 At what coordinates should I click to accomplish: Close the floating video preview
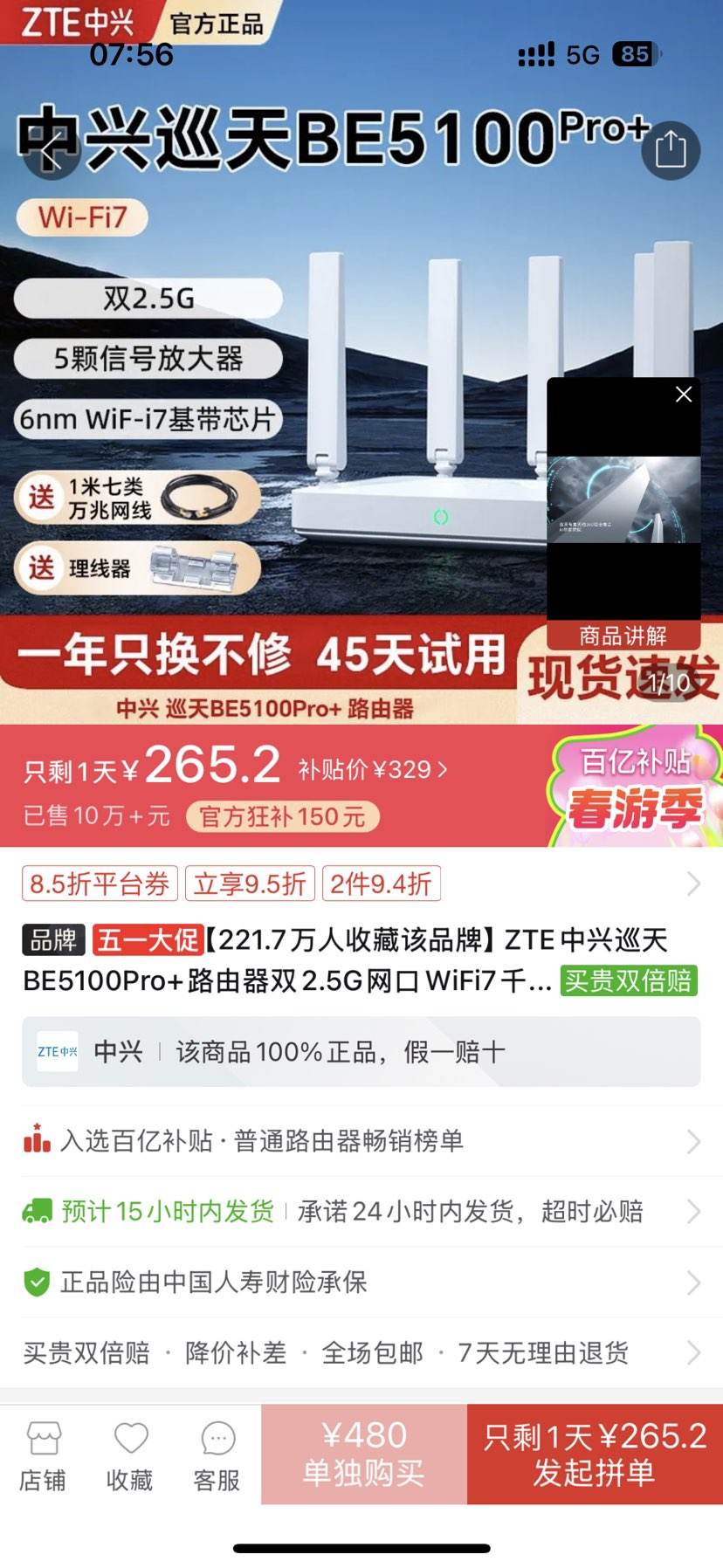pos(683,395)
